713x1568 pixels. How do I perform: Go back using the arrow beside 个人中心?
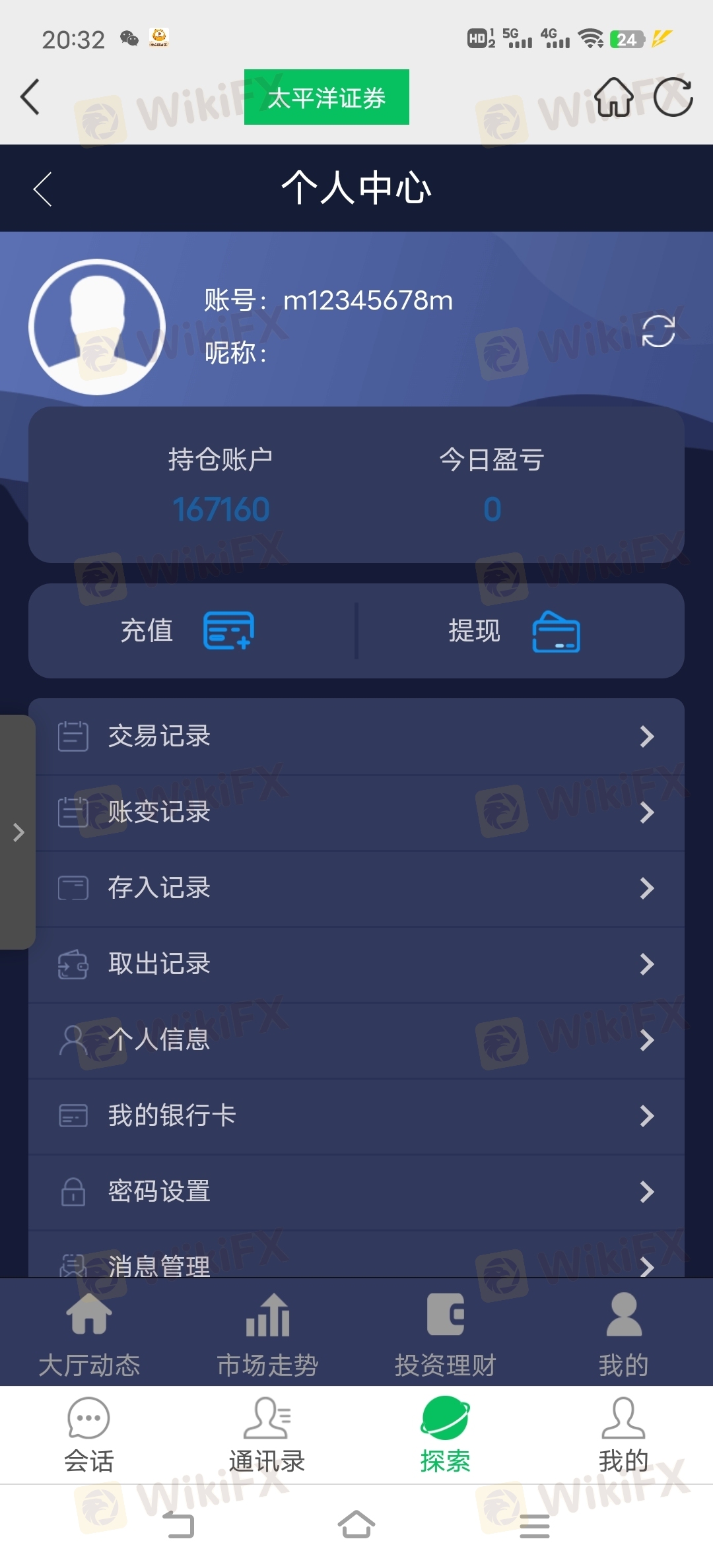tap(42, 189)
